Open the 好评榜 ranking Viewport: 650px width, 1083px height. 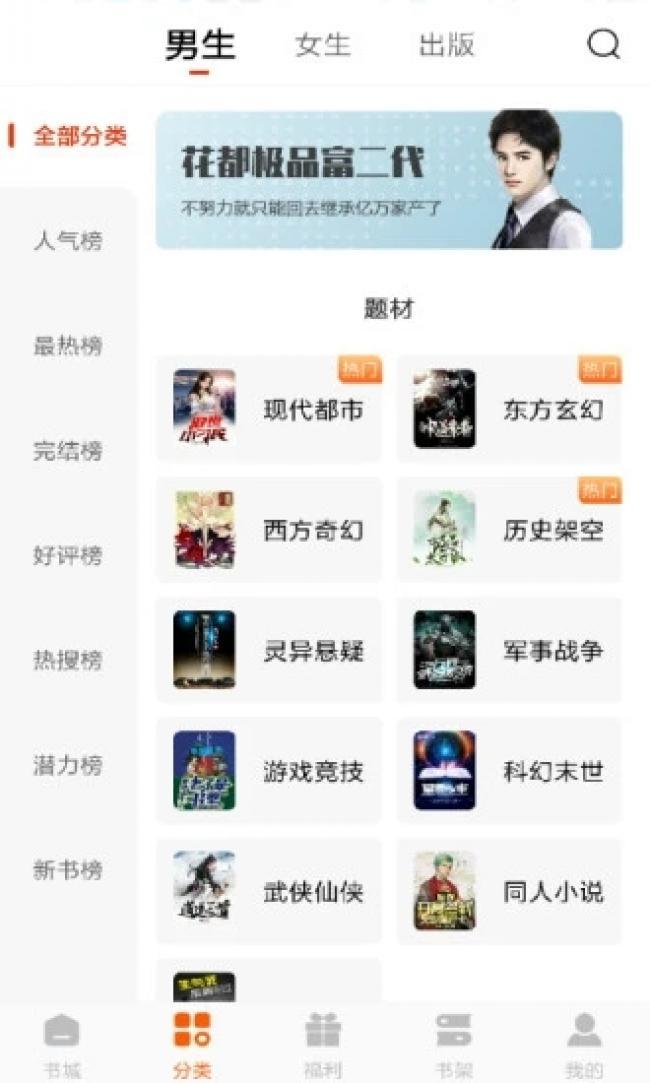[68, 555]
